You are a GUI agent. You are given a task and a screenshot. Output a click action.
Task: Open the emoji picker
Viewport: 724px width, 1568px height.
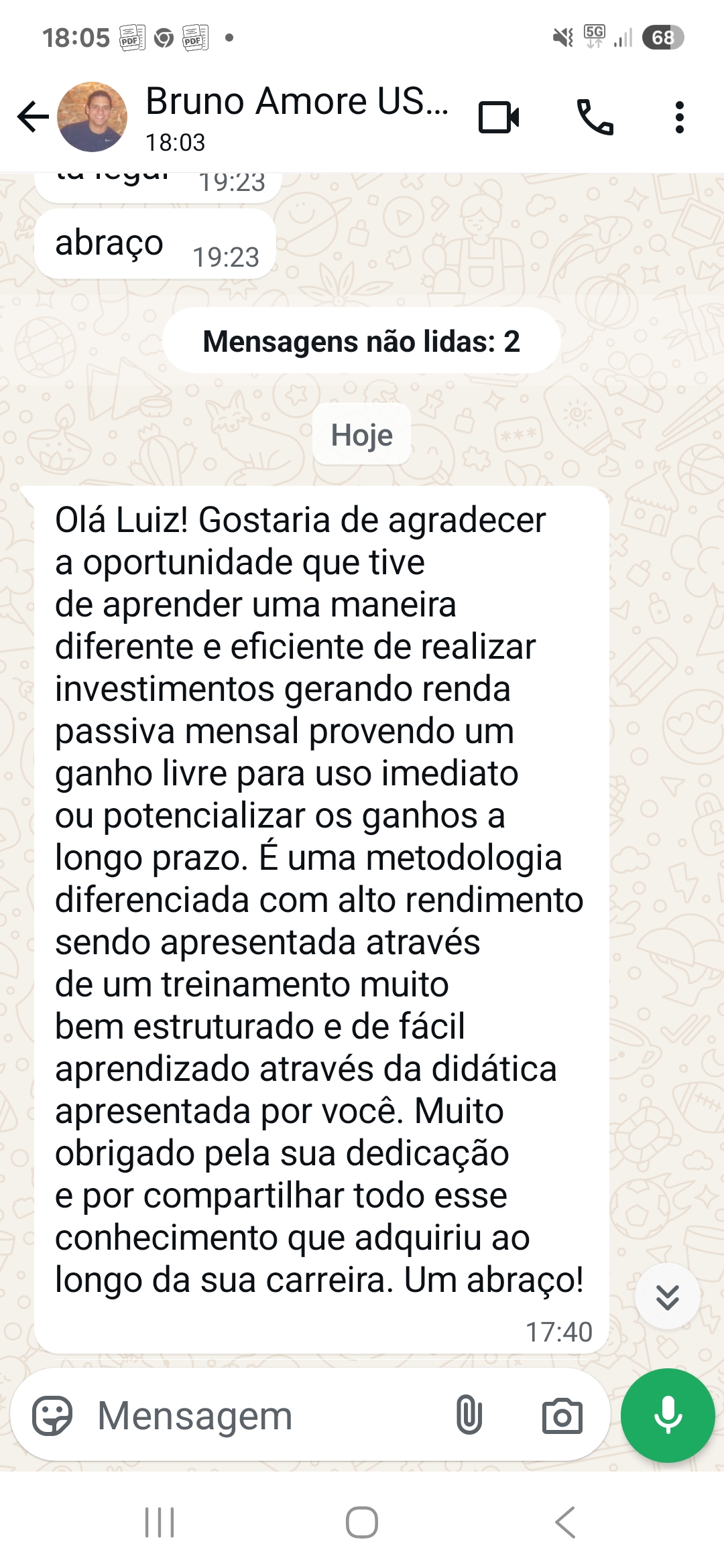point(52,1416)
